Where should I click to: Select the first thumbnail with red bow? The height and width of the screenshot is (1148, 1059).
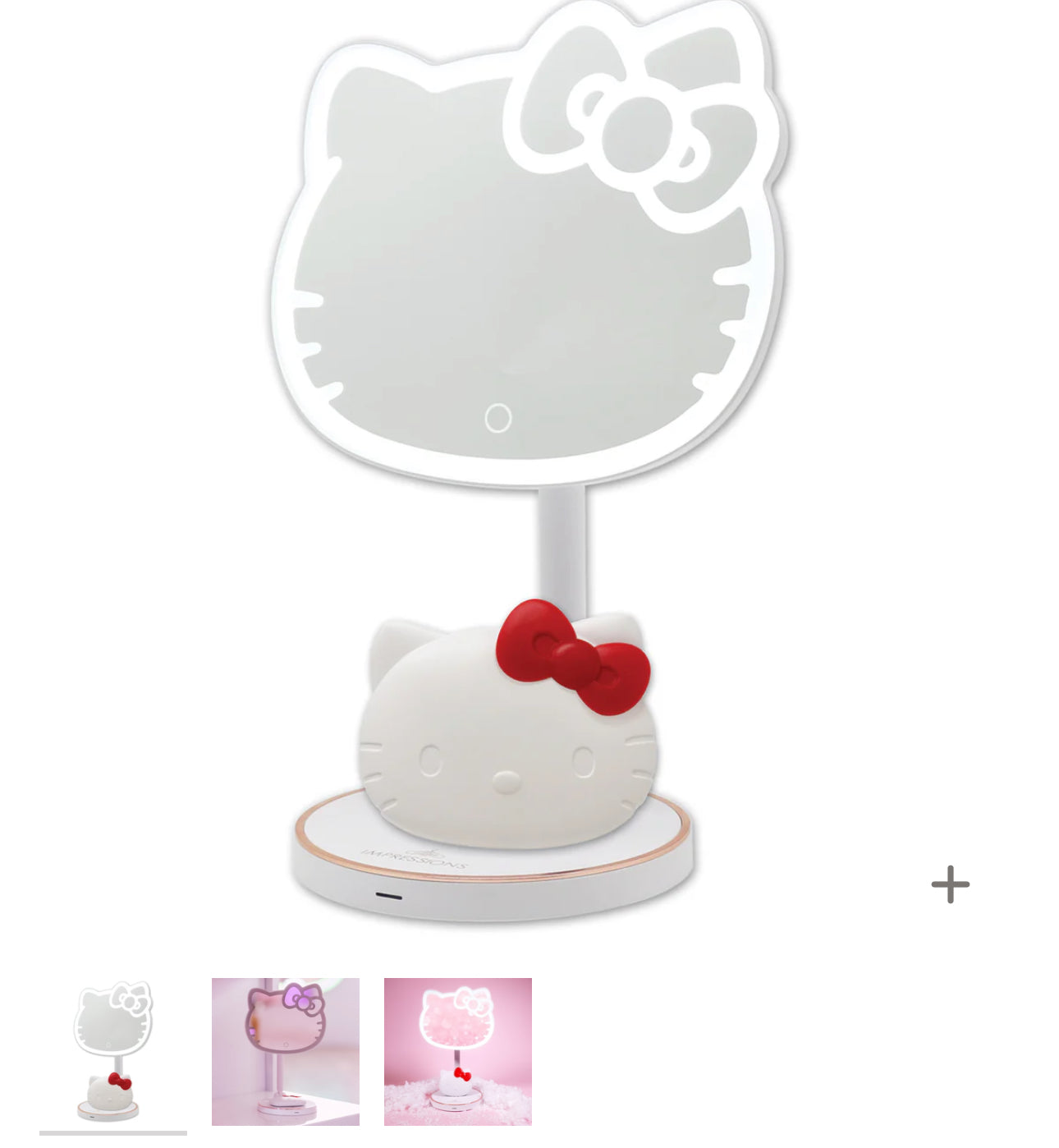point(113,1051)
